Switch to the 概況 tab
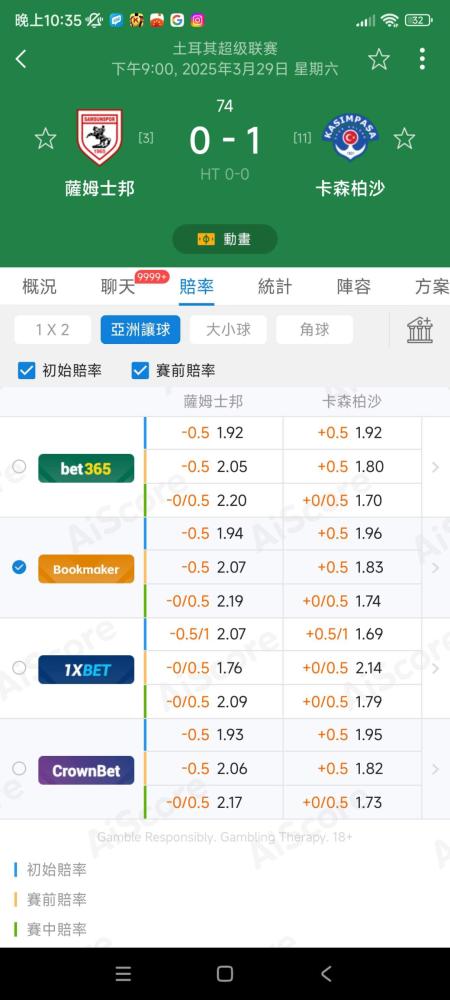 [40, 287]
